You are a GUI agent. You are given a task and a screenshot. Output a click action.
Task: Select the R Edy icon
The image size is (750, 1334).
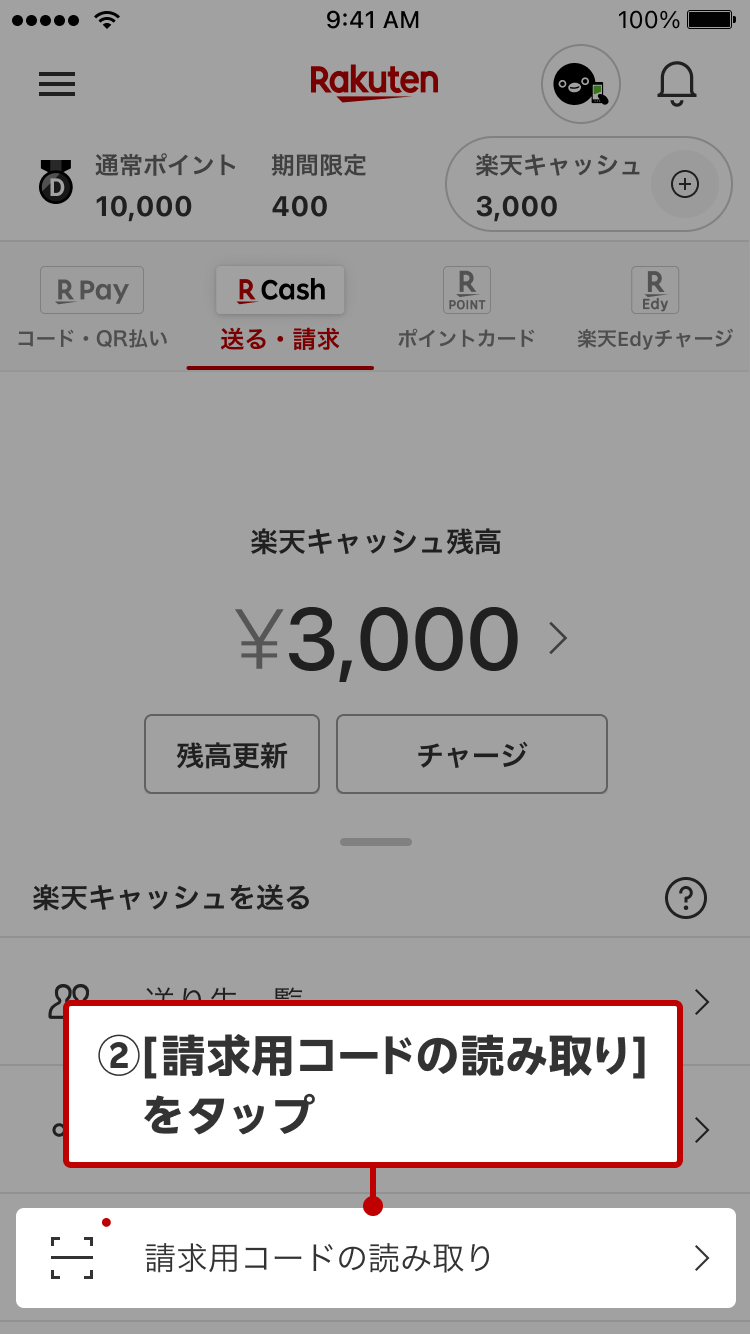[x=654, y=290]
